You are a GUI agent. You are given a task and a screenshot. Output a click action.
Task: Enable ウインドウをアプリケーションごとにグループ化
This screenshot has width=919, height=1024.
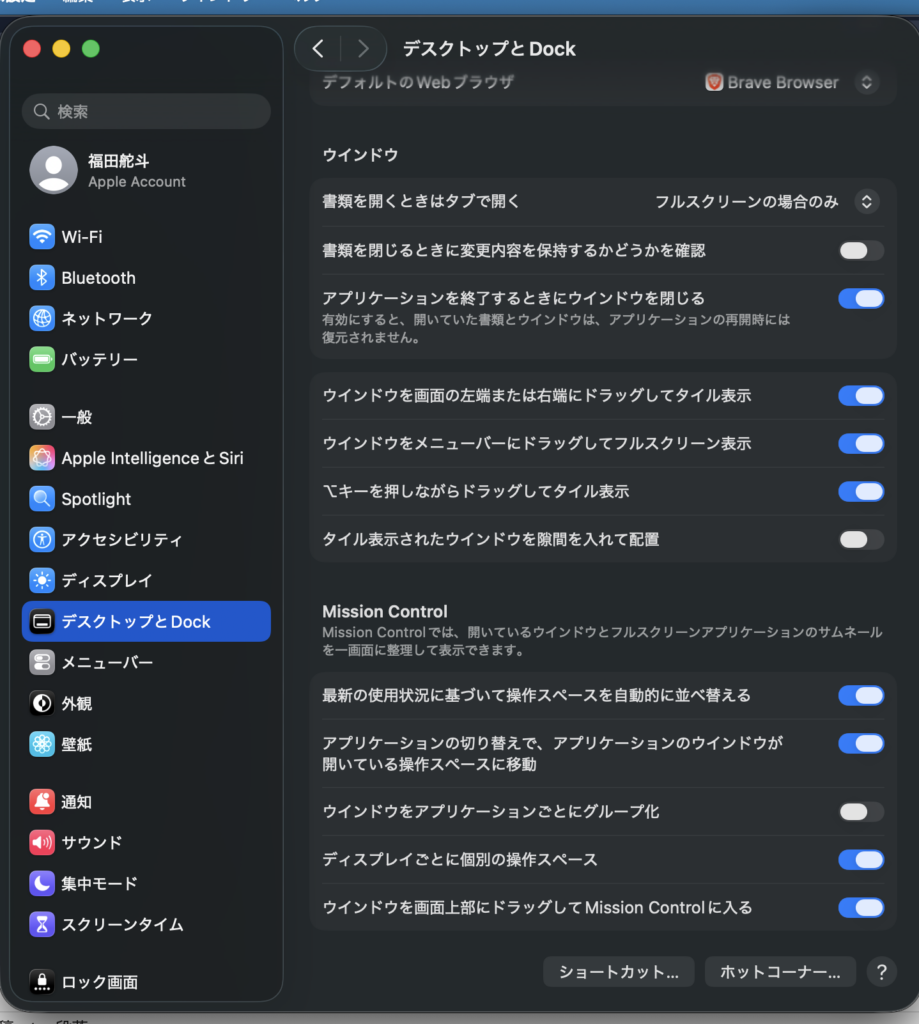coord(860,811)
